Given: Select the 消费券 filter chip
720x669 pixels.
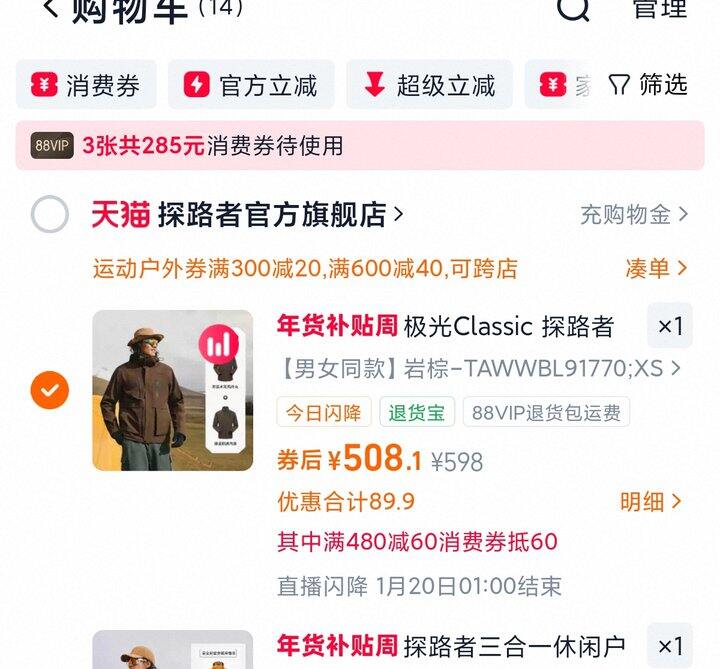Looking at the screenshot, I should click(x=86, y=84).
